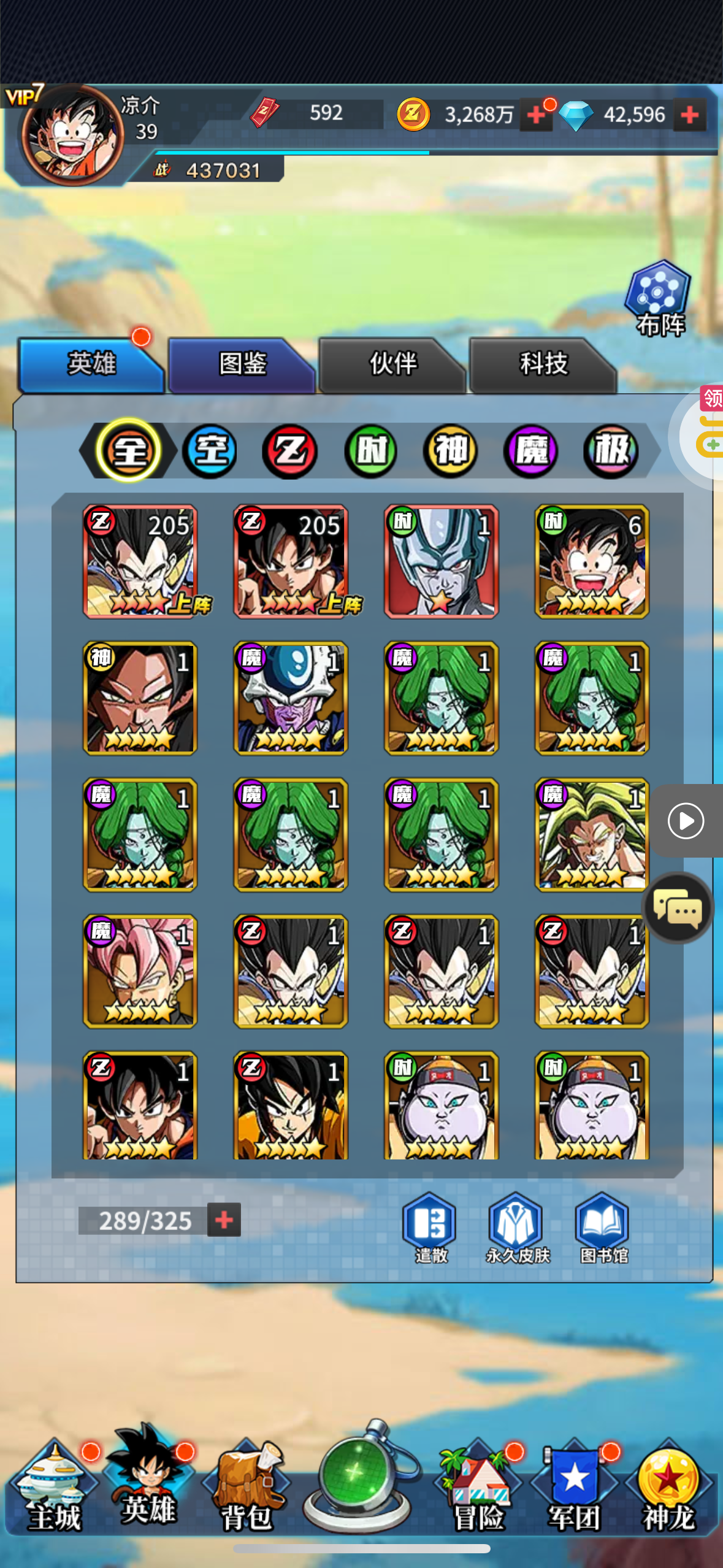Open the chat bubble button
Image resolution: width=723 pixels, height=1568 pixels.
[678, 908]
